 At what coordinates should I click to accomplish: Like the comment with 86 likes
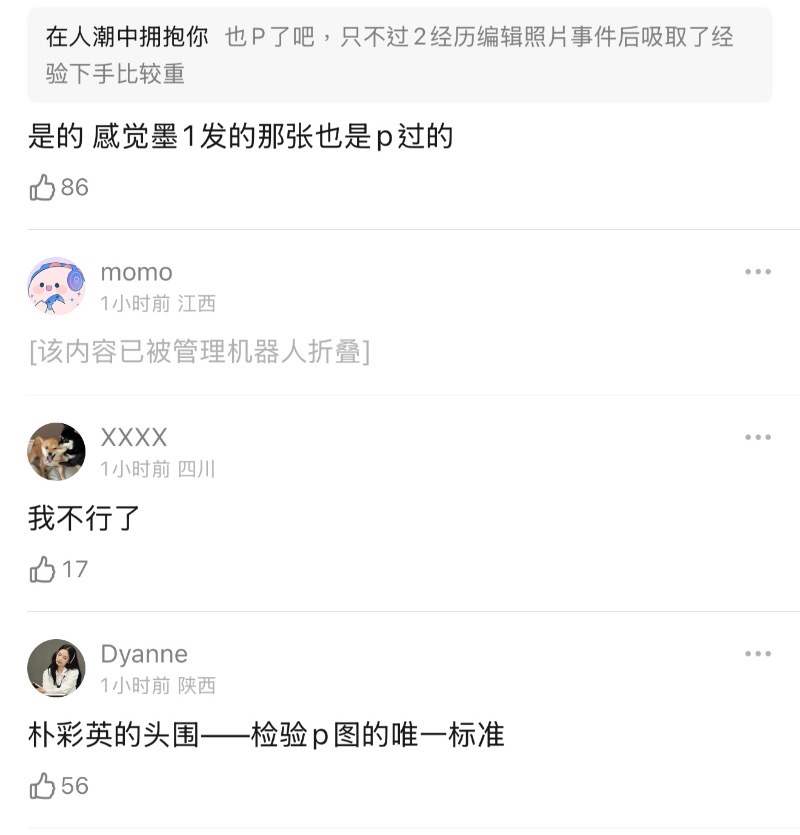43,188
